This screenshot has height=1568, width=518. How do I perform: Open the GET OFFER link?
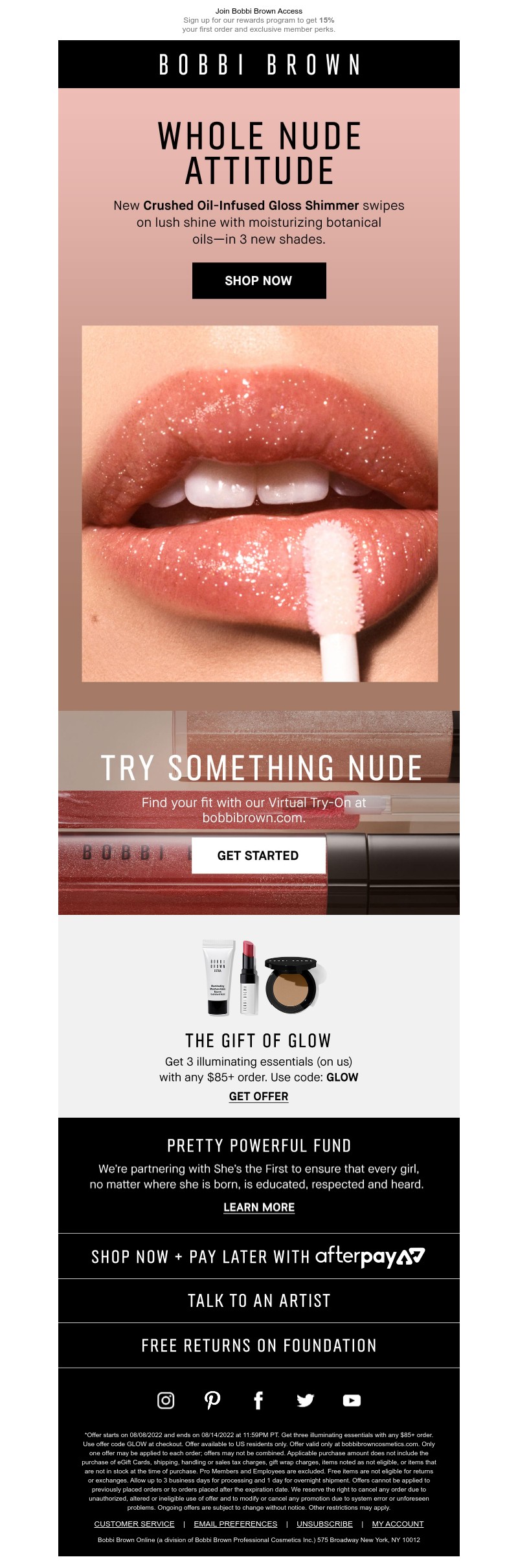(258, 1096)
